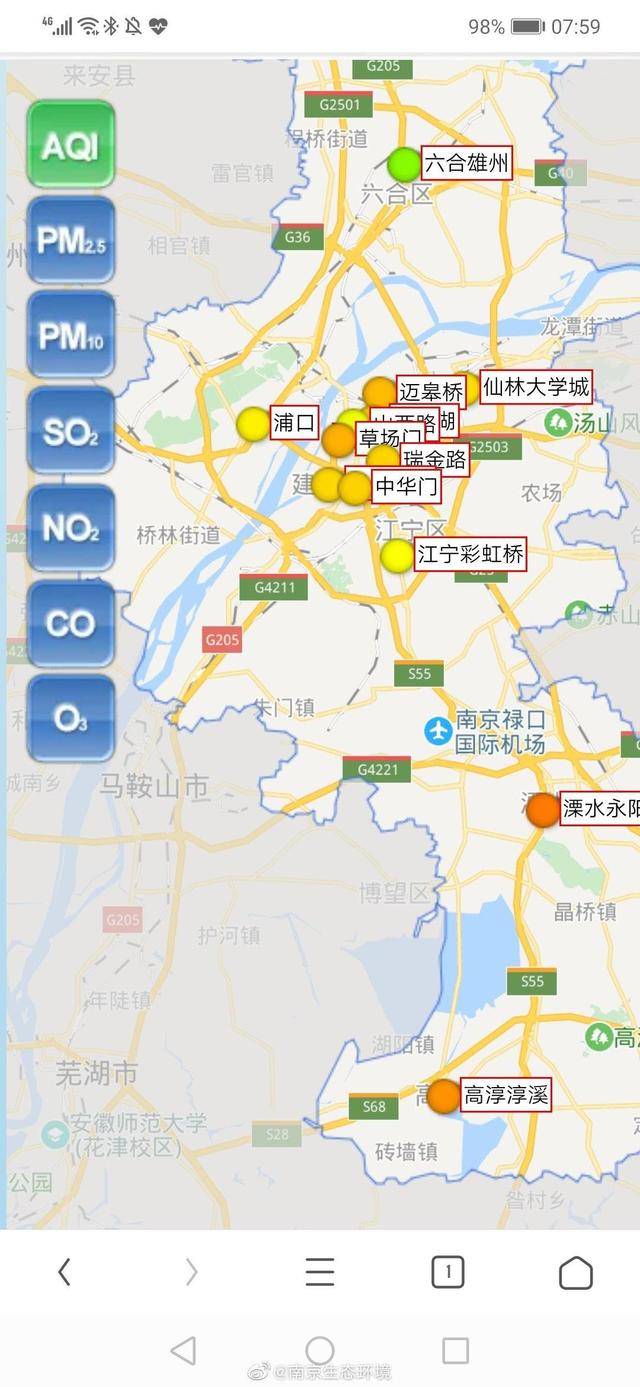The height and width of the screenshot is (1387, 640).
Task: Select the O3 ozone button
Action: pyautogui.click(x=71, y=718)
